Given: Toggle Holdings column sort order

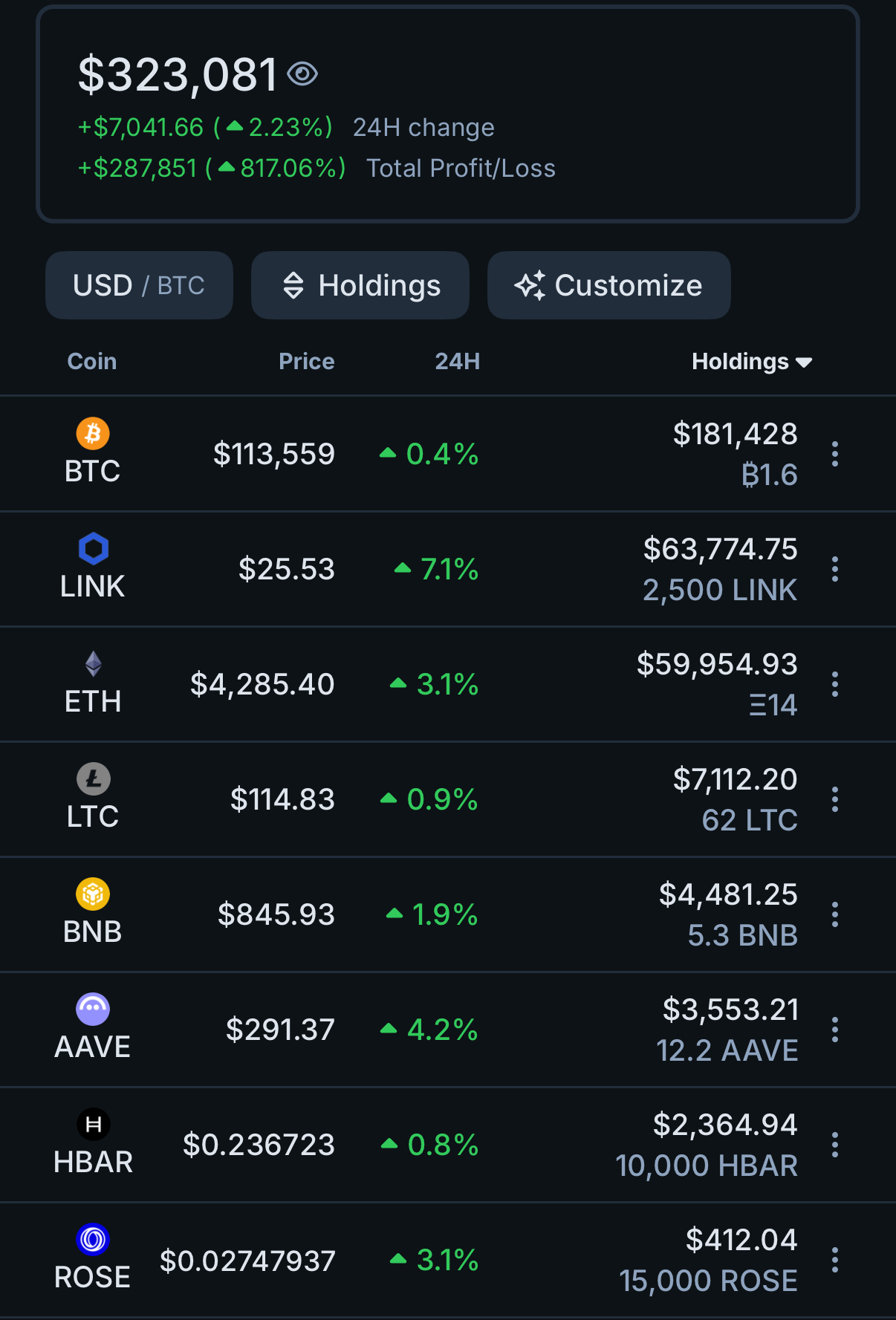Looking at the screenshot, I should (751, 362).
